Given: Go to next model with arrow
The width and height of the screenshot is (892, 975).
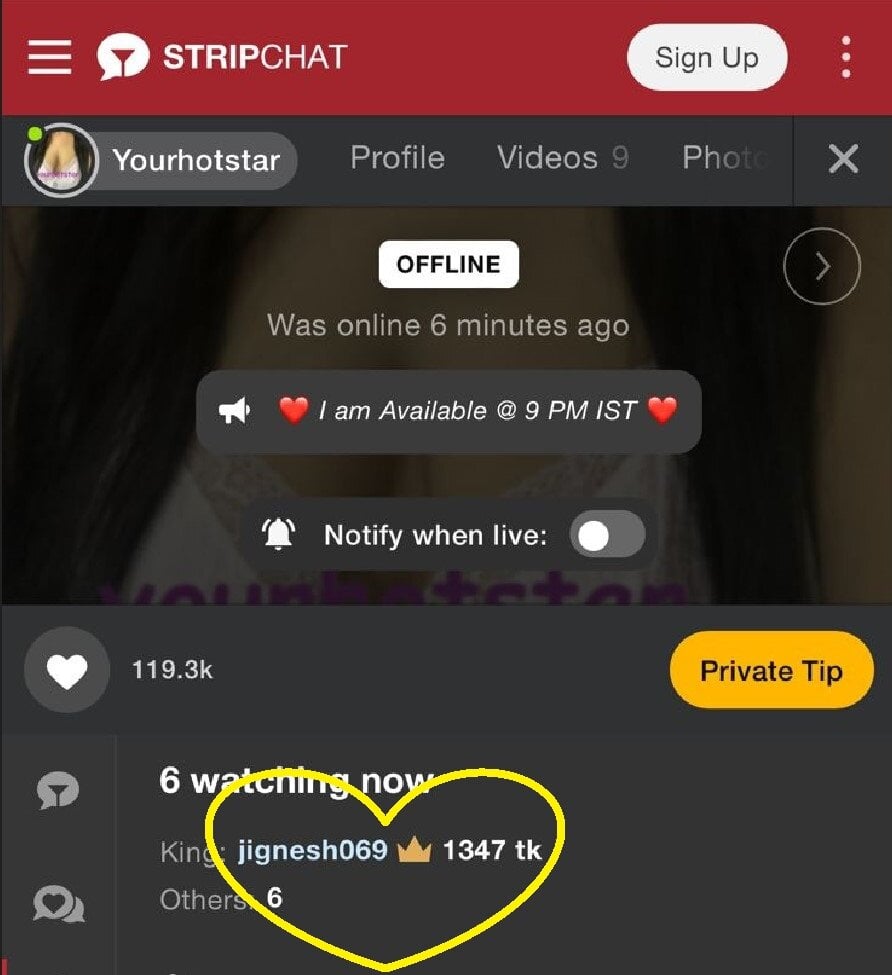Looking at the screenshot, I should click(x=822, y=267).
